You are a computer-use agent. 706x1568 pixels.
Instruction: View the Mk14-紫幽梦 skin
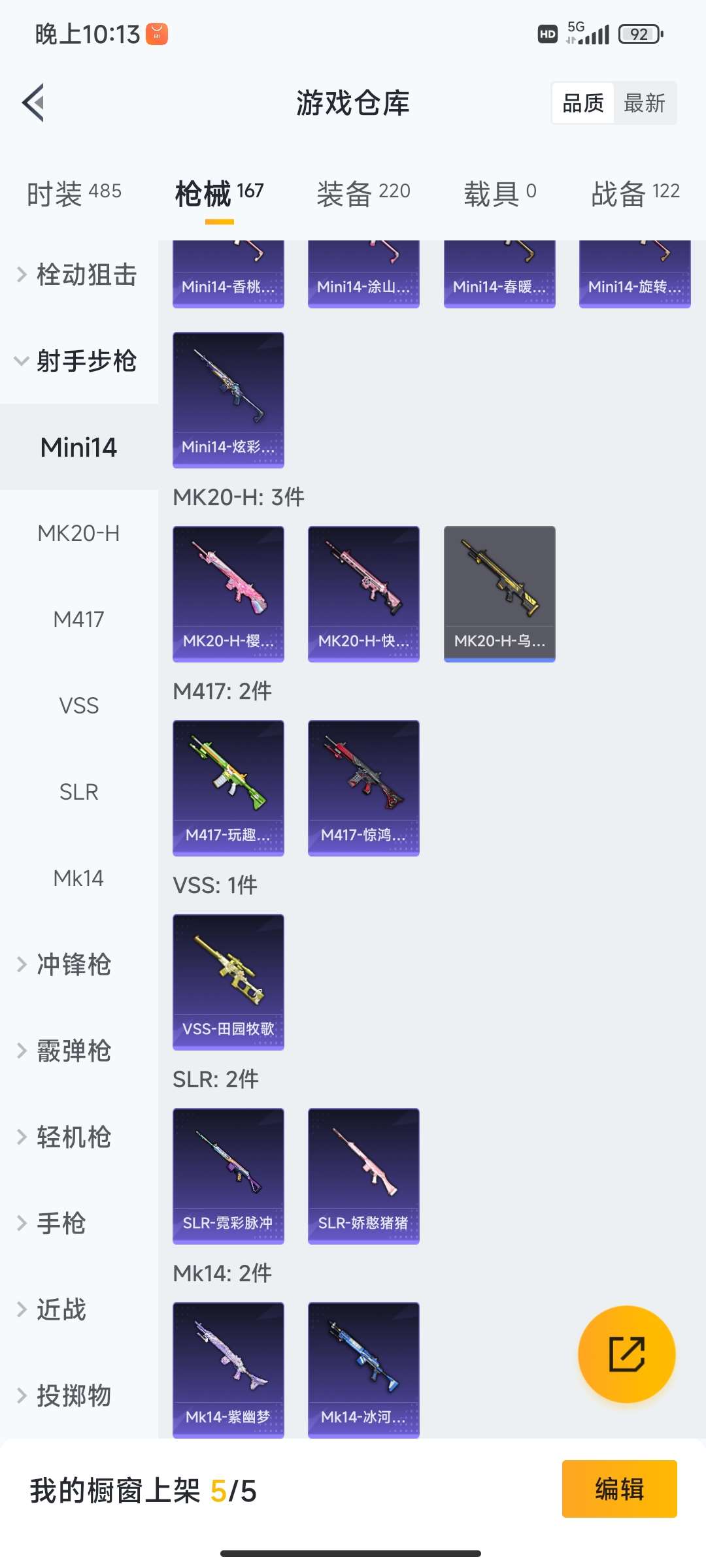[x=228, y=1369]
